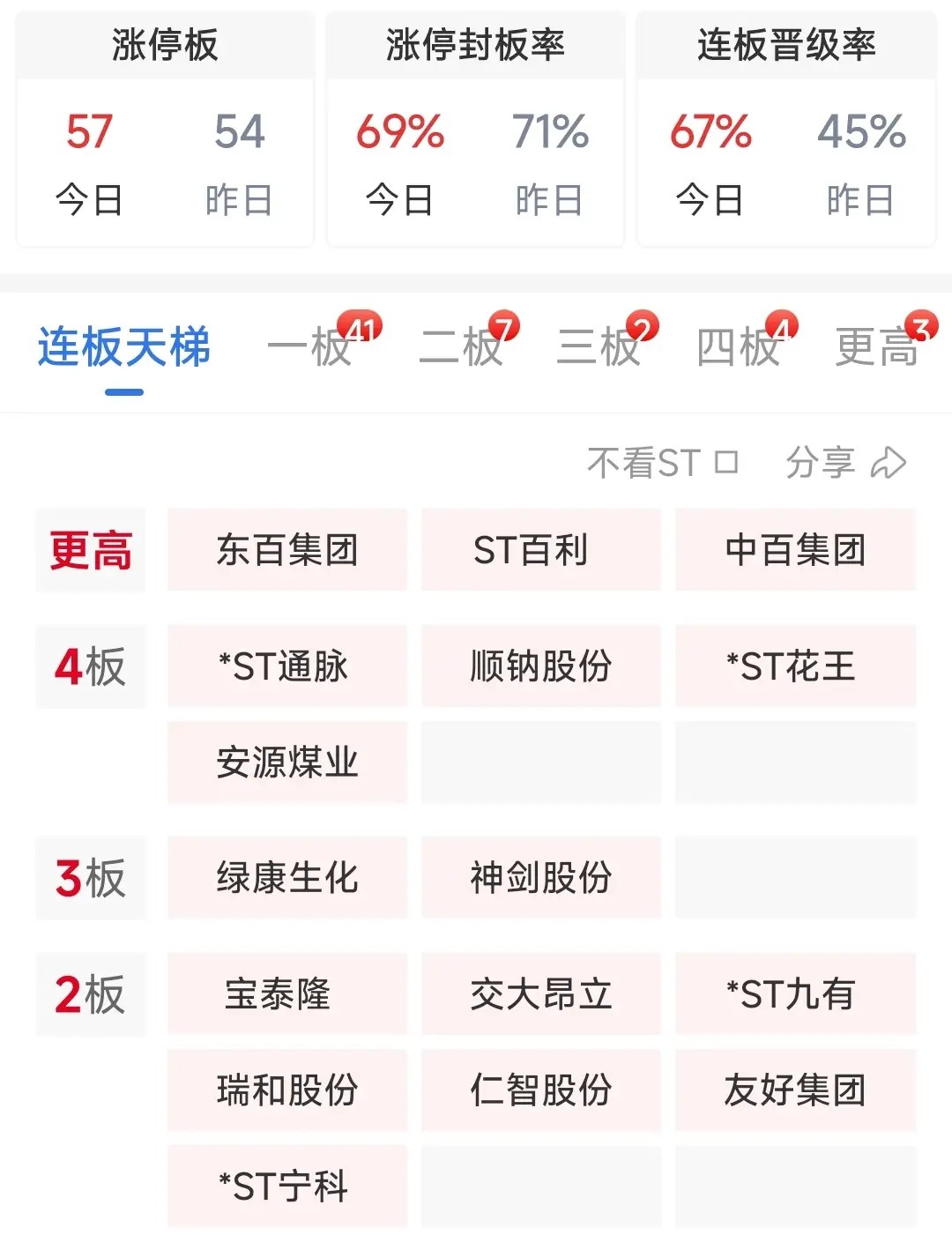
Task: Open stock ST百利
Action: click(x=540, y=550)
